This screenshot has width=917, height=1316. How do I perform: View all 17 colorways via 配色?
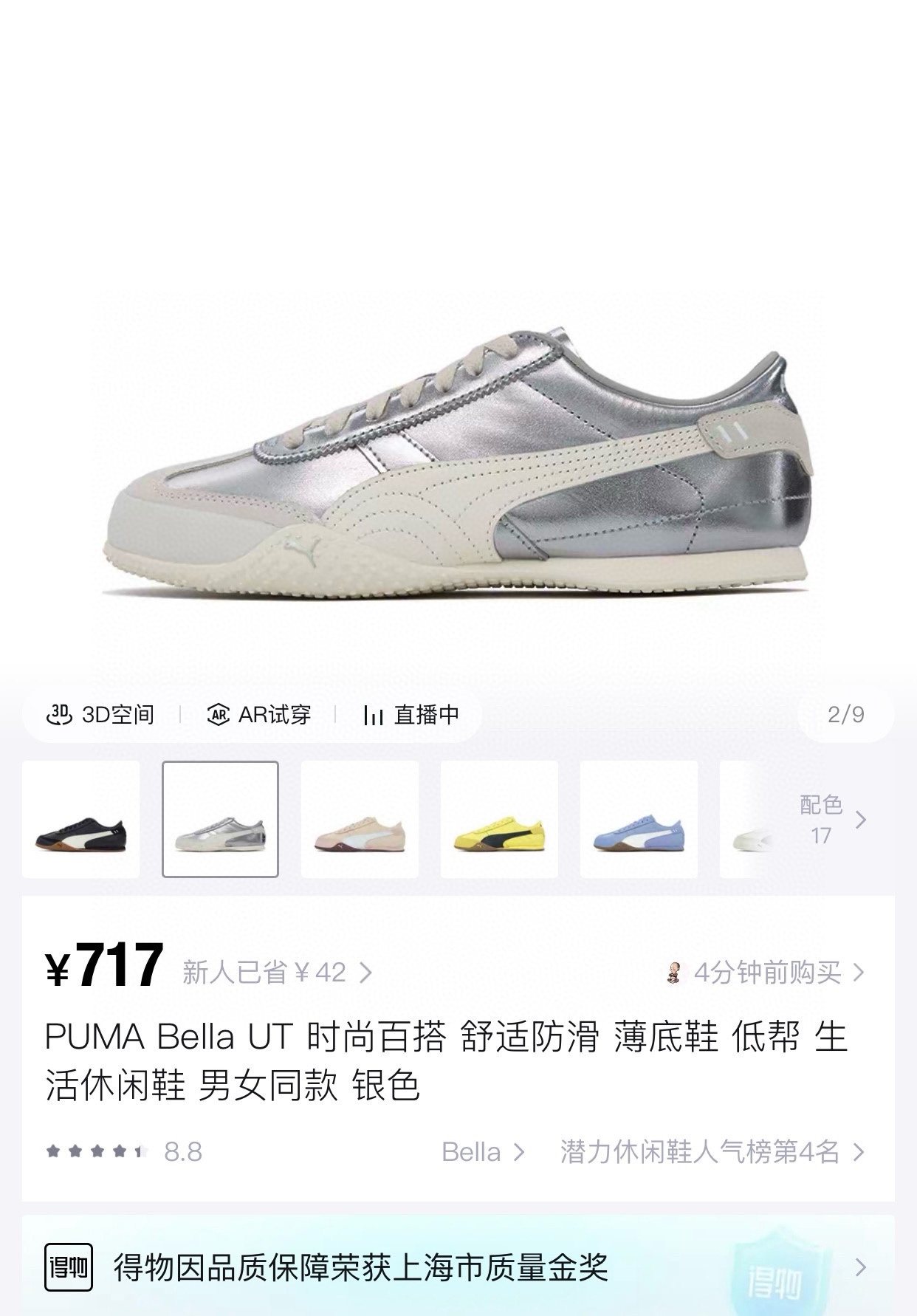tap(831, 820)
